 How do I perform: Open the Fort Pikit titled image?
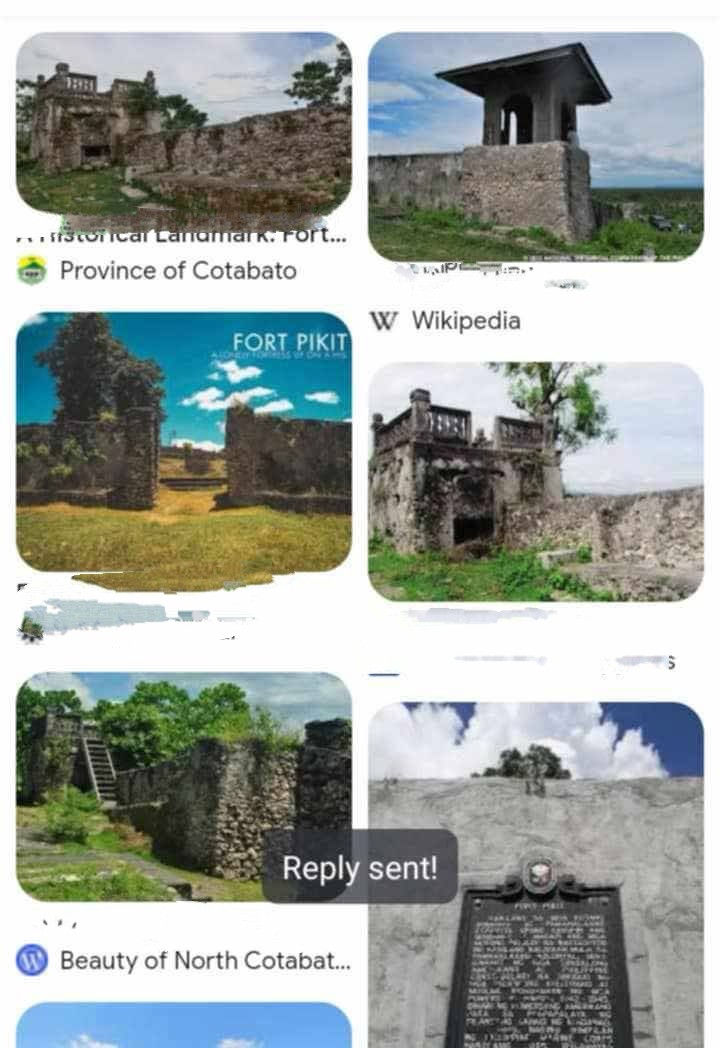click(183, 442)
